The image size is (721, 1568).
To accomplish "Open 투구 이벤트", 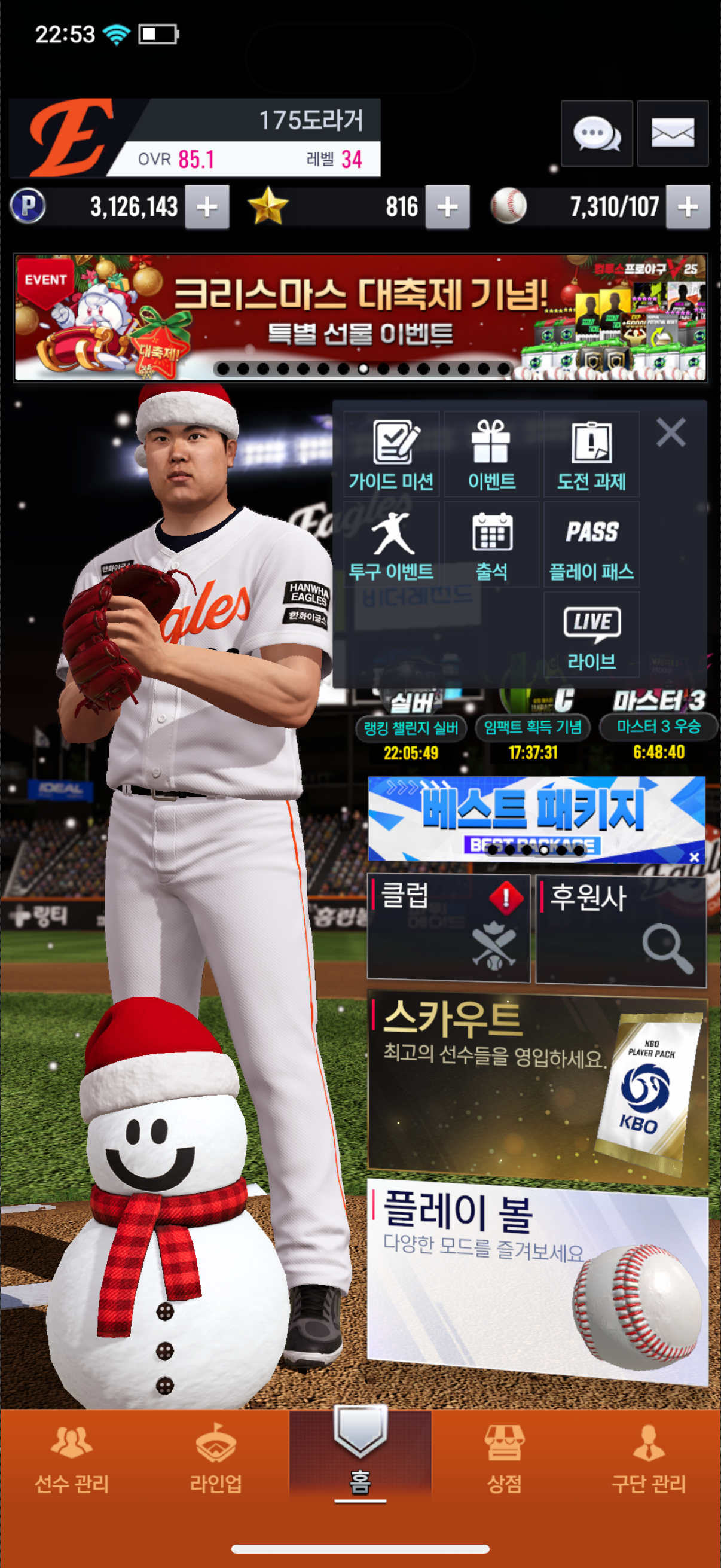I will point(391,545).
